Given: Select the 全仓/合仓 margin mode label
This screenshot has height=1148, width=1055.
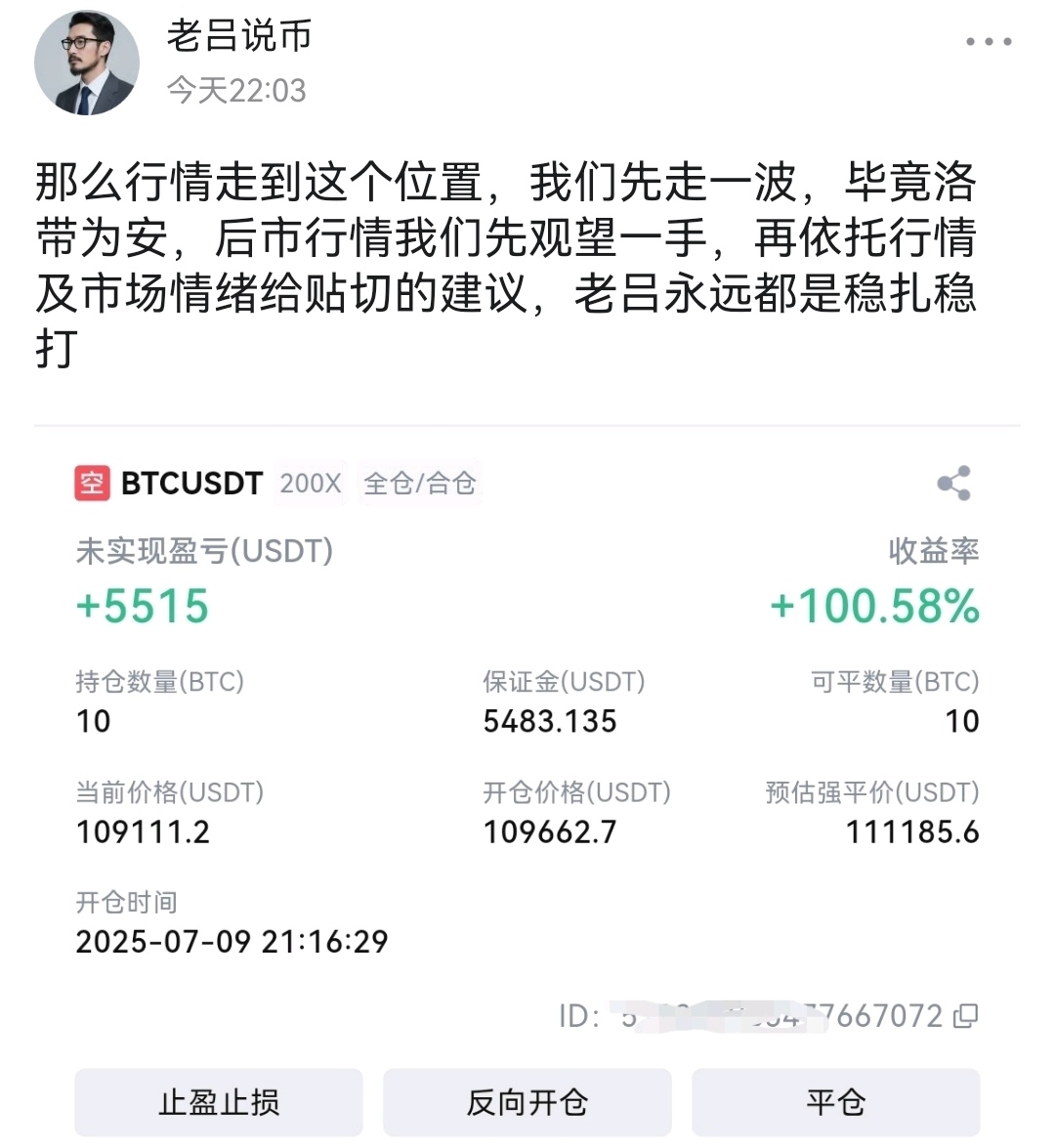Looking at the screenshot, I should [419, 483].
